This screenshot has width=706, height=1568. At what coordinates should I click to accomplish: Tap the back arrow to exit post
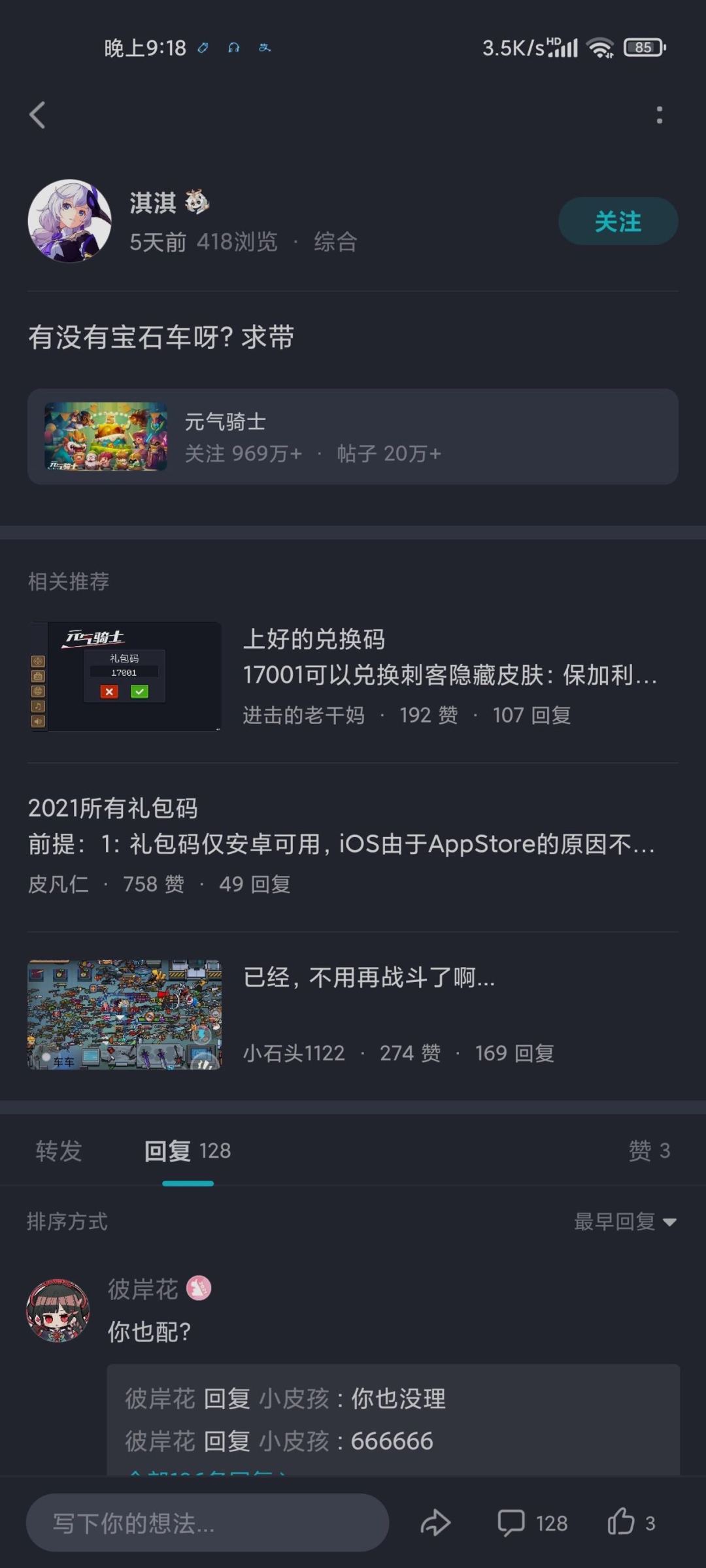38,114
